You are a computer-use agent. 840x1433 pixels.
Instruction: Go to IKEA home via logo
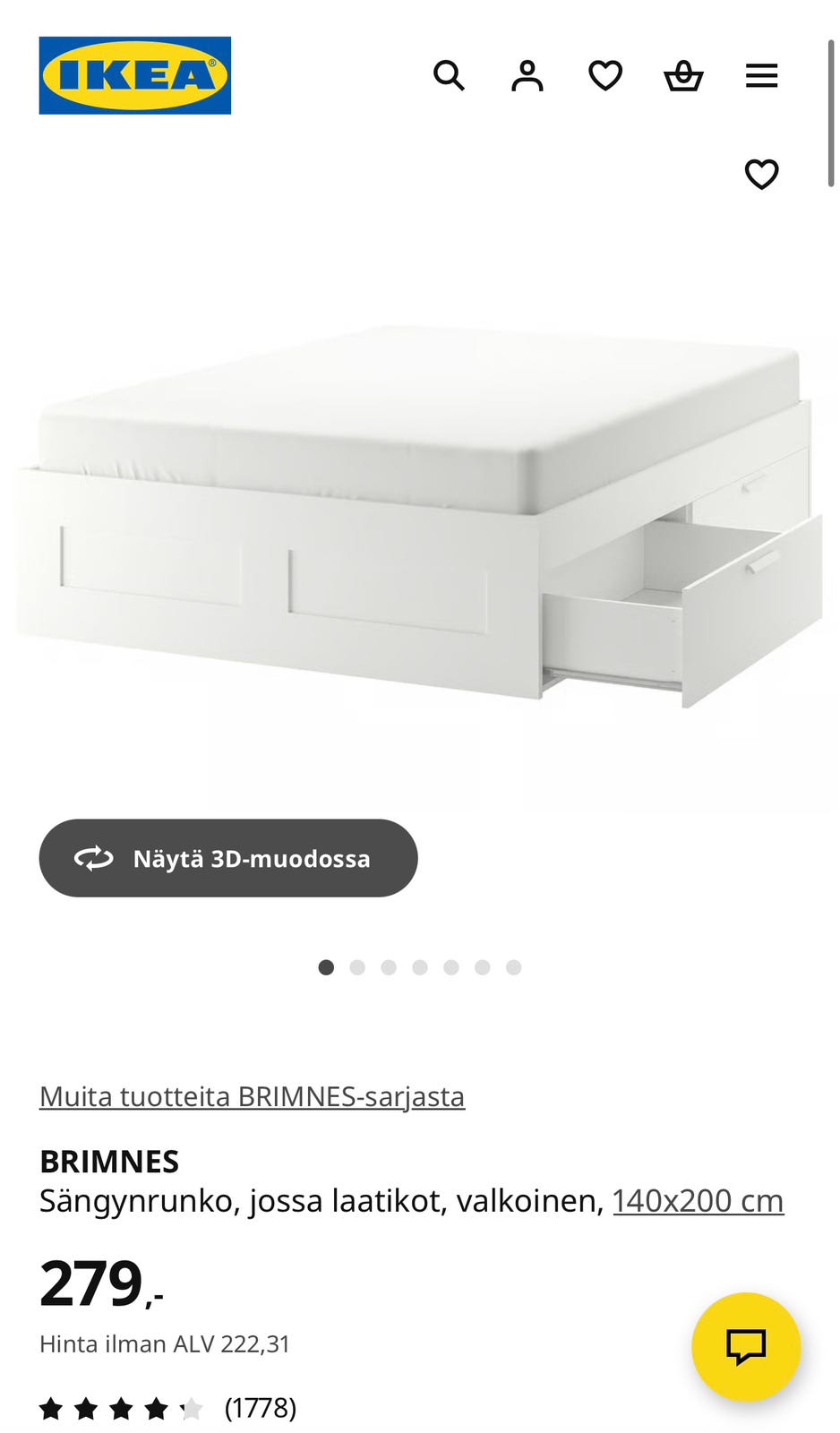[135, 75]
